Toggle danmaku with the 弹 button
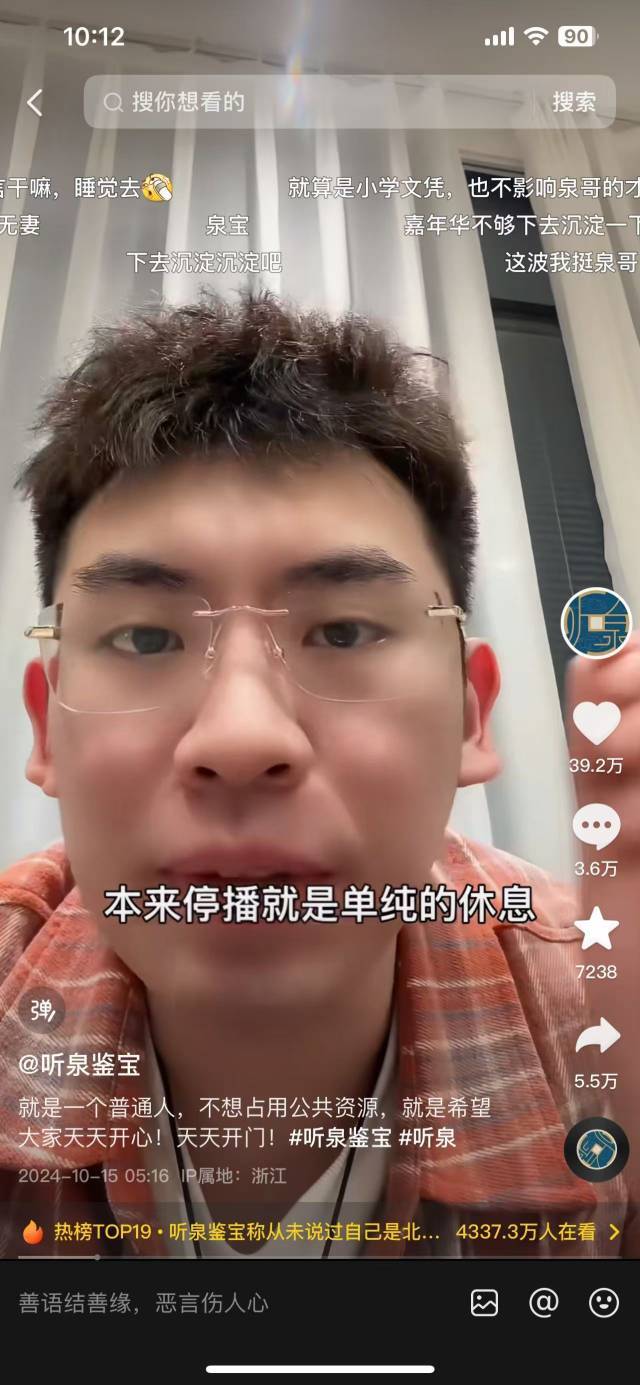This screenshot has height=1385, width=640. (42, 1011)
